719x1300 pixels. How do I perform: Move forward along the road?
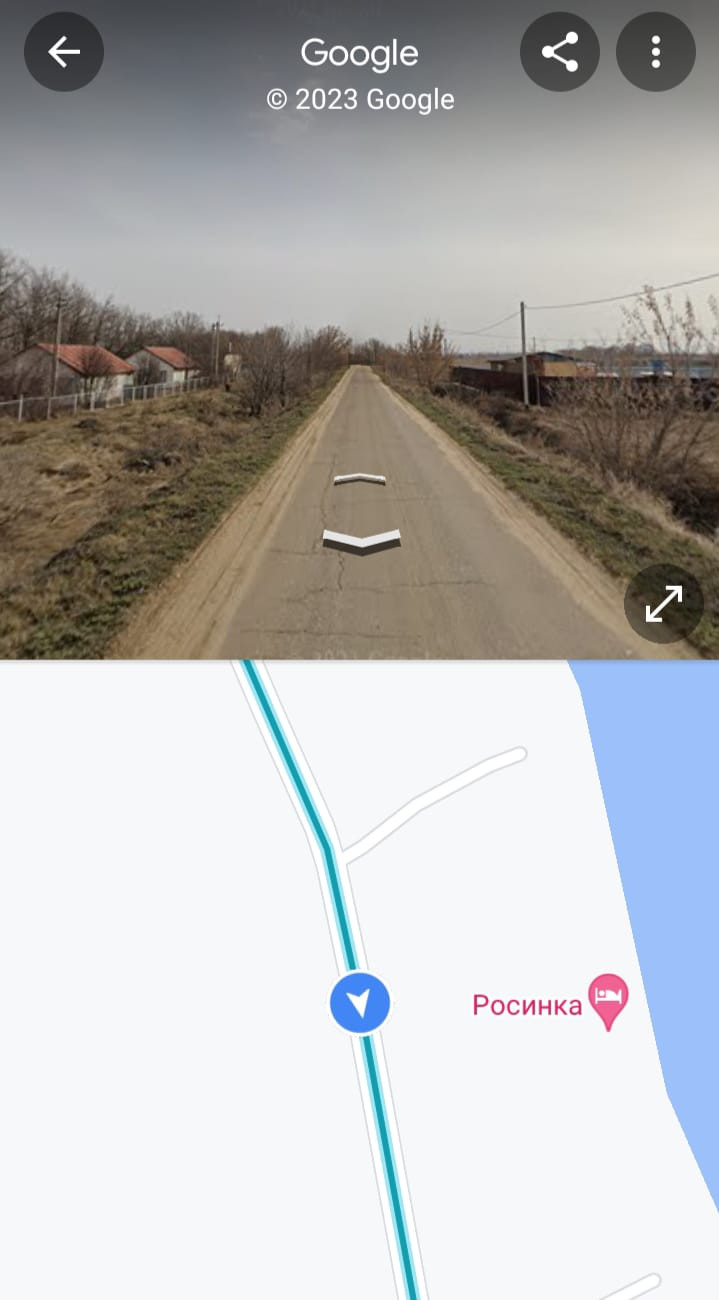360,479
